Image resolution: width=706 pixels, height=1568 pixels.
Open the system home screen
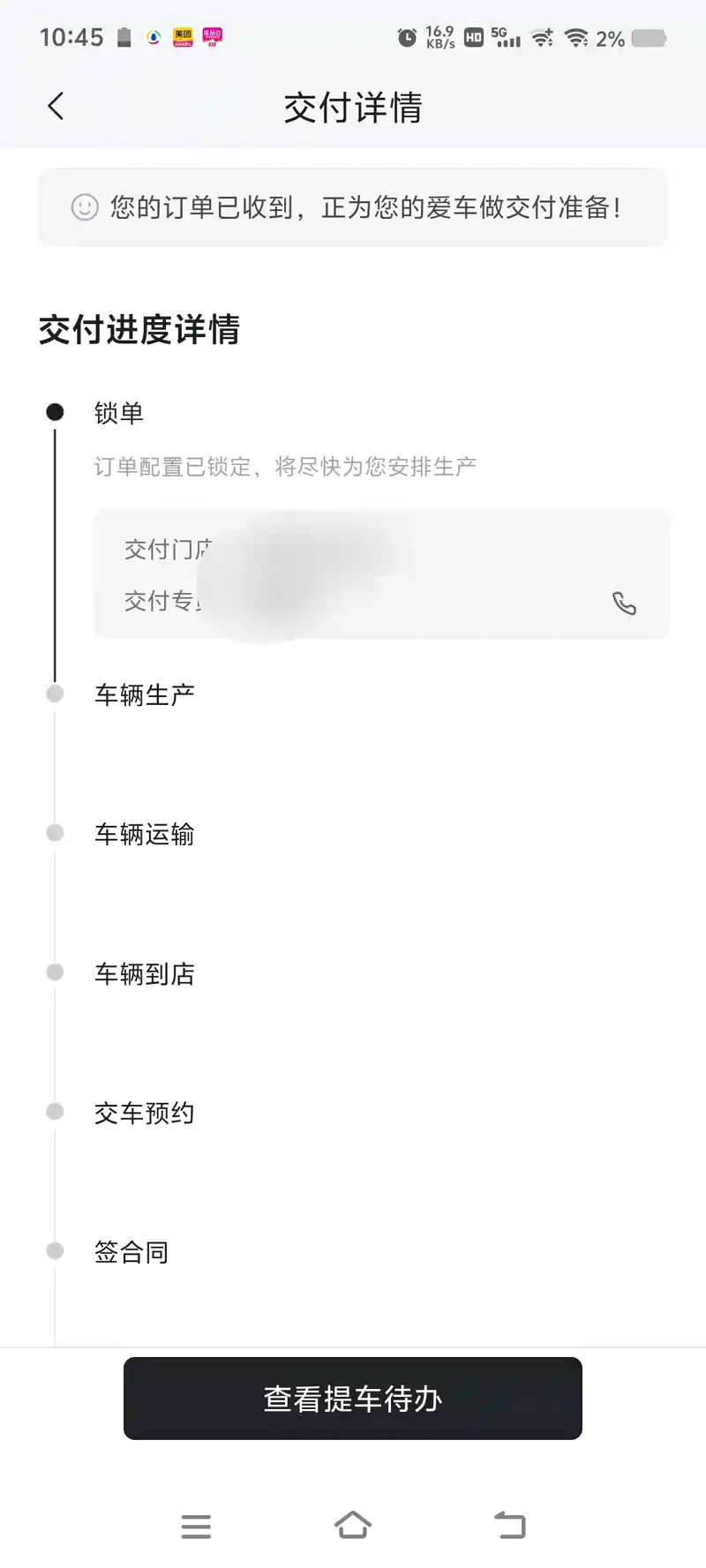353,1525
